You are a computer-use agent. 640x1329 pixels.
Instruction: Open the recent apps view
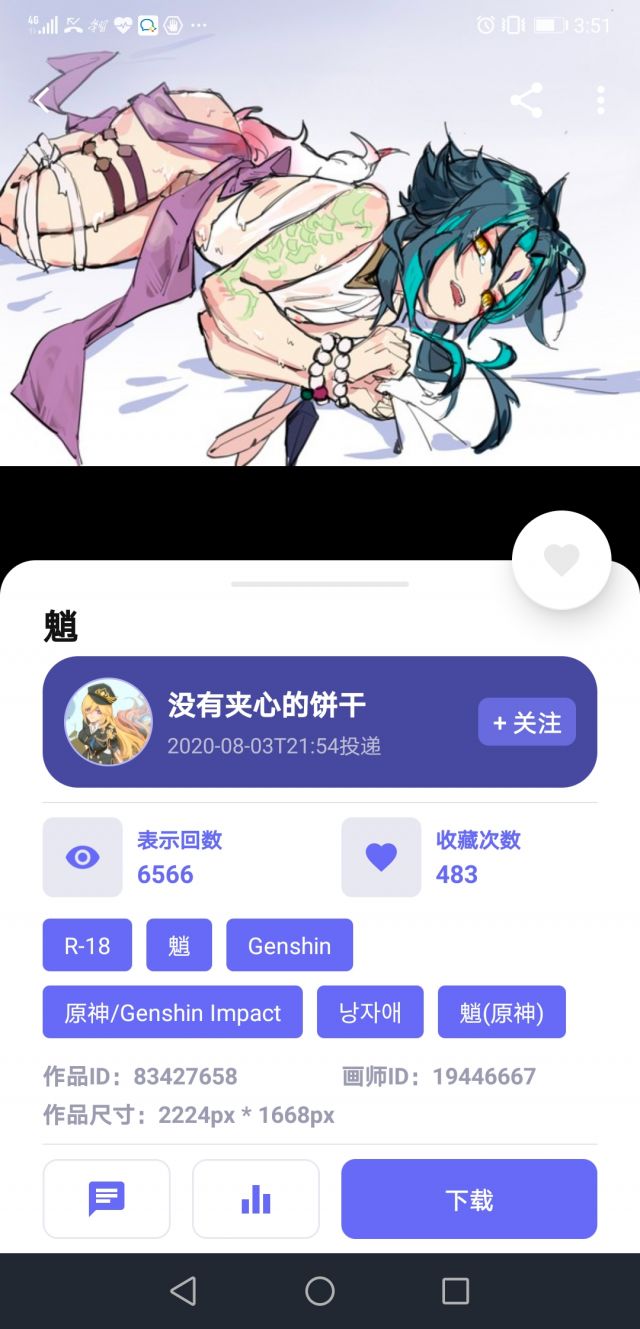(455, 1291)
